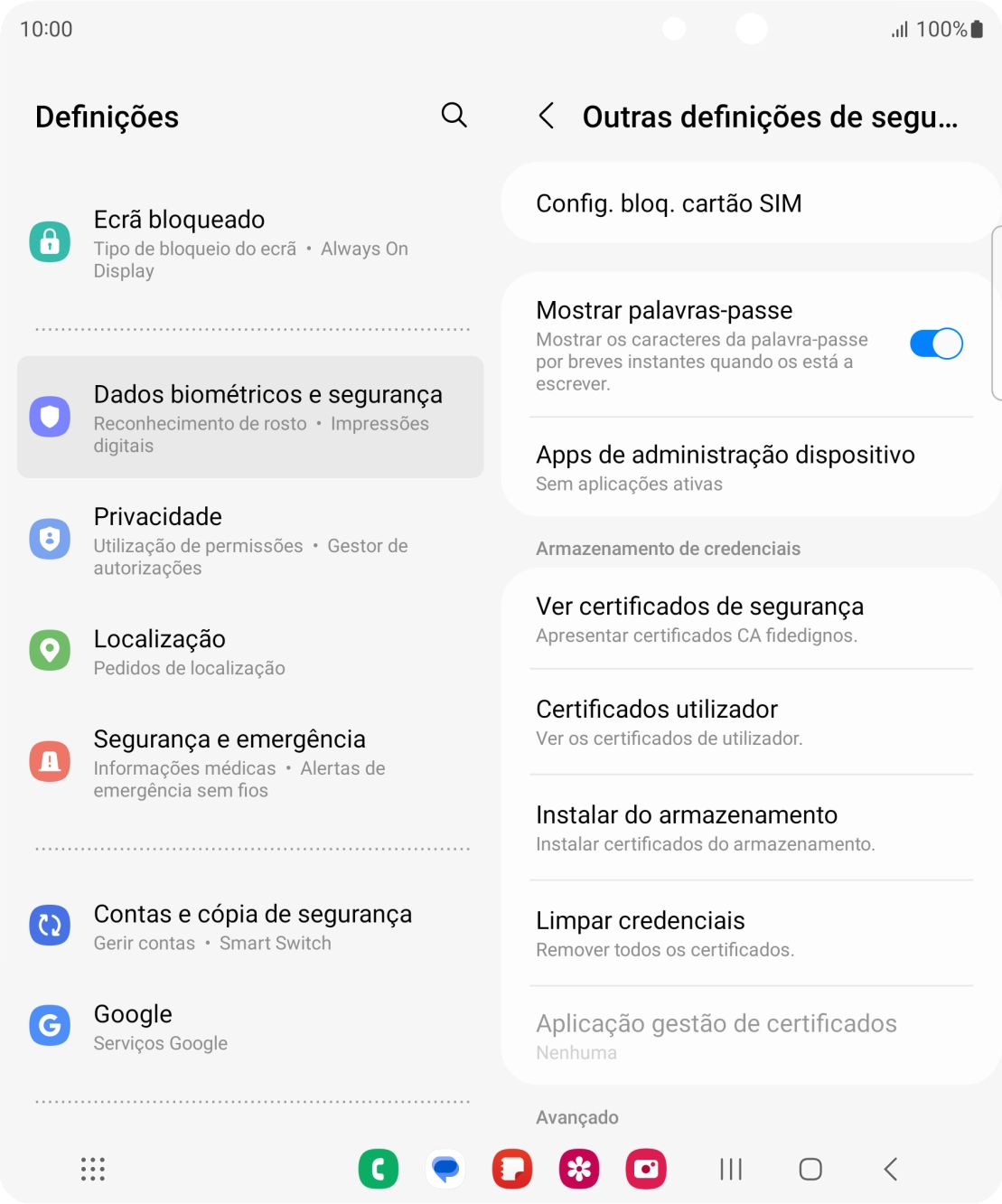Open the Localização pin icon
The image size is (1002, 1204).
coord(50,651)
